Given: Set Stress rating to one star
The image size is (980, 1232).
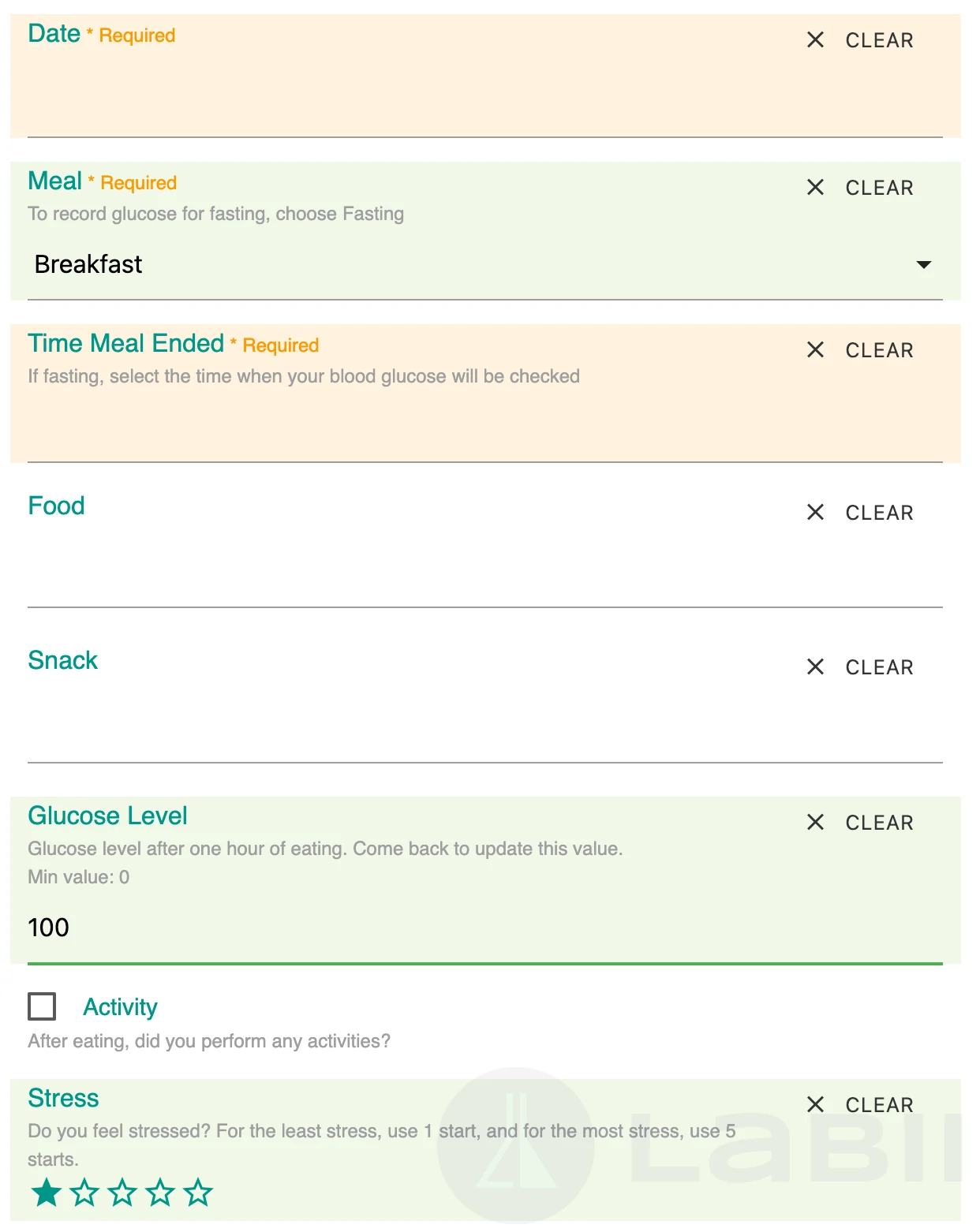Looking at the screenshot, I should 47,1193.
